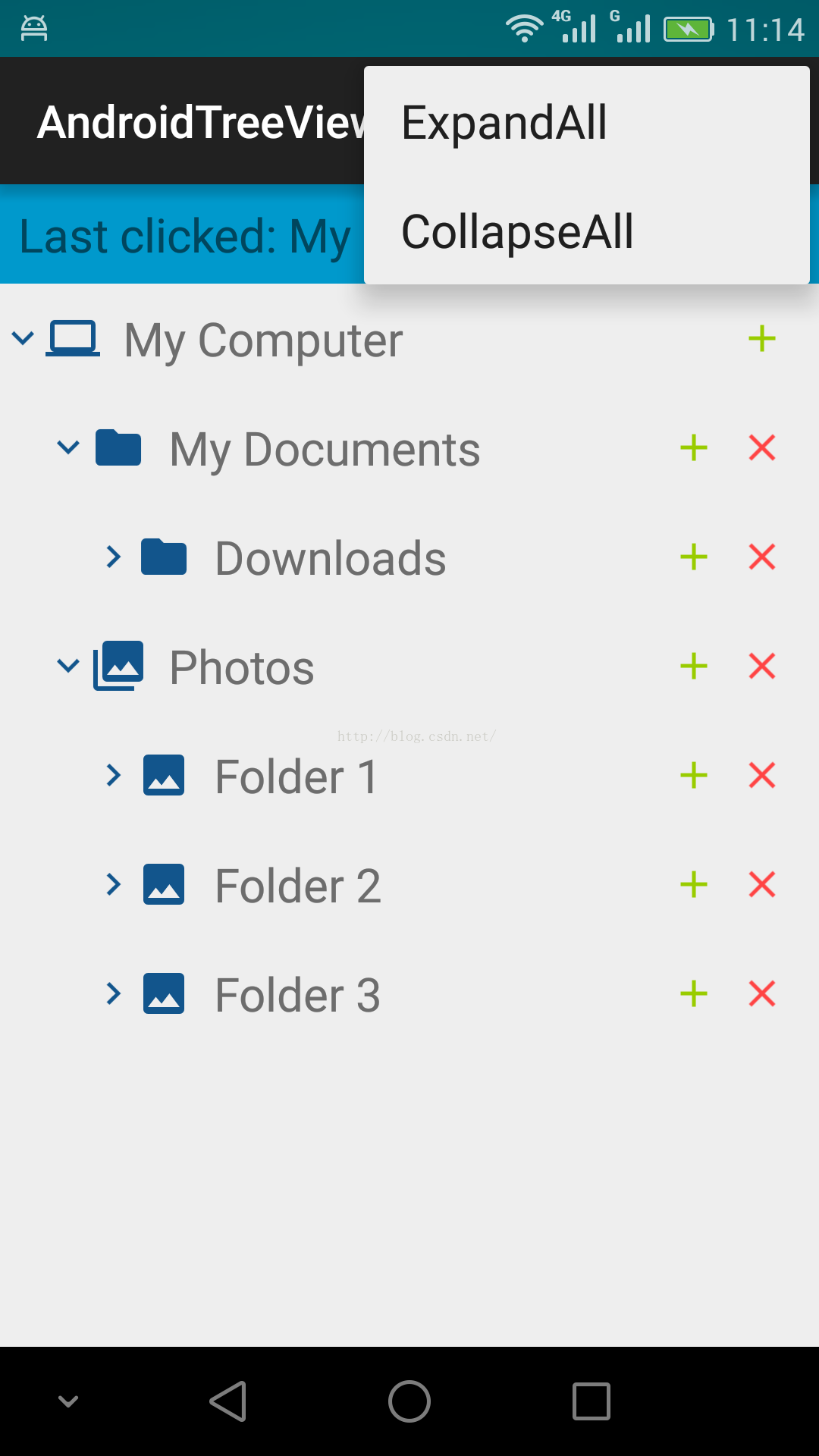Expand the Downloads folder

(114, 557)
